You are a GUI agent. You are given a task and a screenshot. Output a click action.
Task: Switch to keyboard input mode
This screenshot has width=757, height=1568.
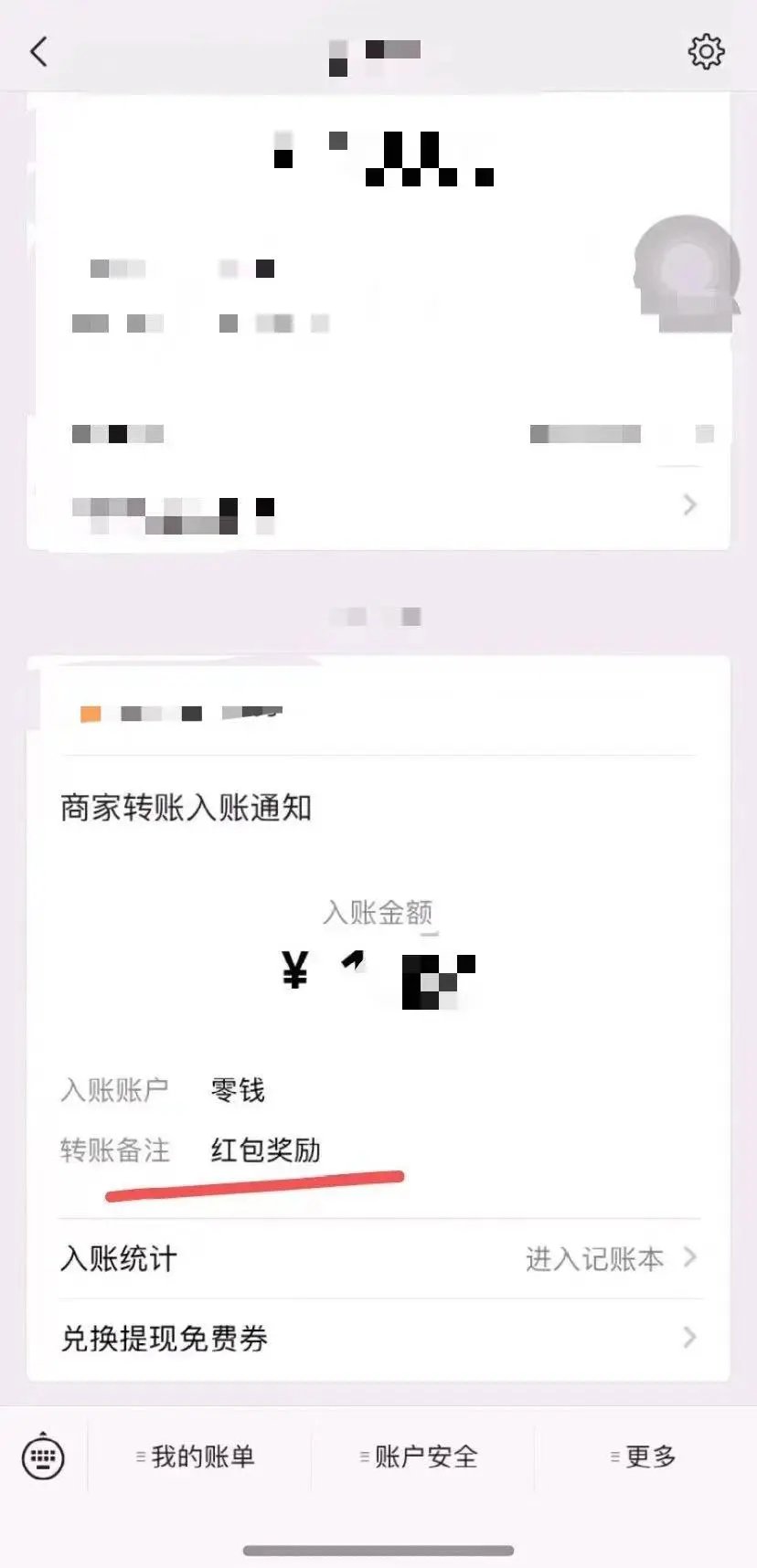(x=43, y=1456)
